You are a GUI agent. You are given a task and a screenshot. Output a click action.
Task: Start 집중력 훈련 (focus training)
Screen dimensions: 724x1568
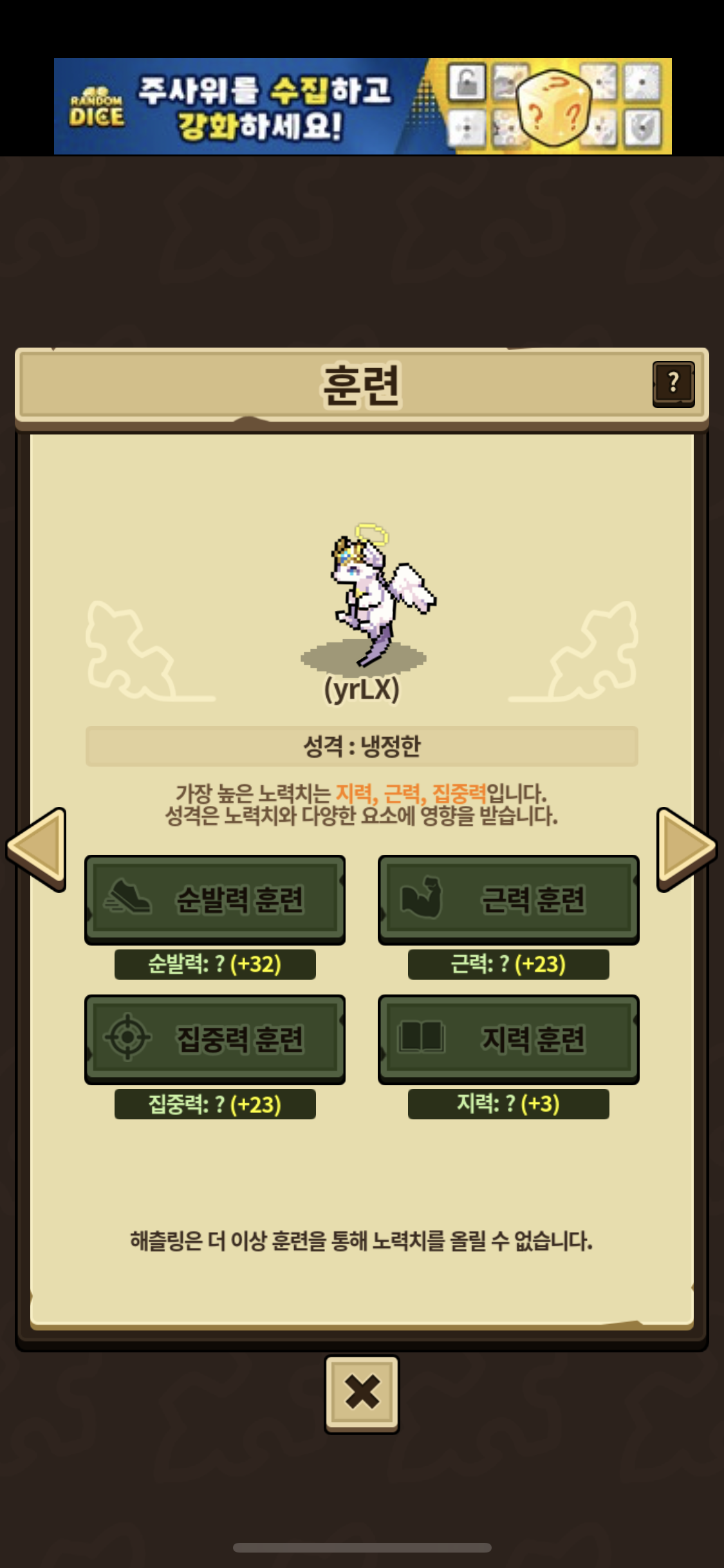(215, 1039)
